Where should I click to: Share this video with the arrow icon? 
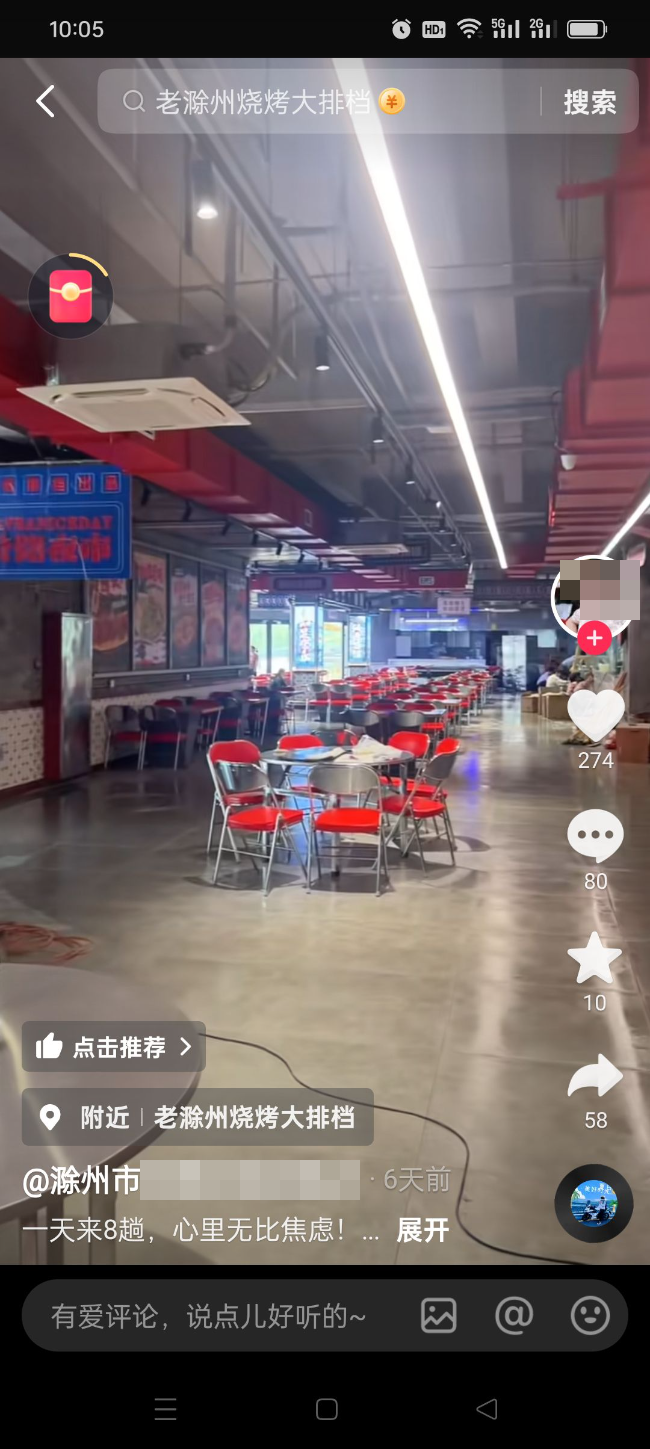click(x=596, y=1077)
